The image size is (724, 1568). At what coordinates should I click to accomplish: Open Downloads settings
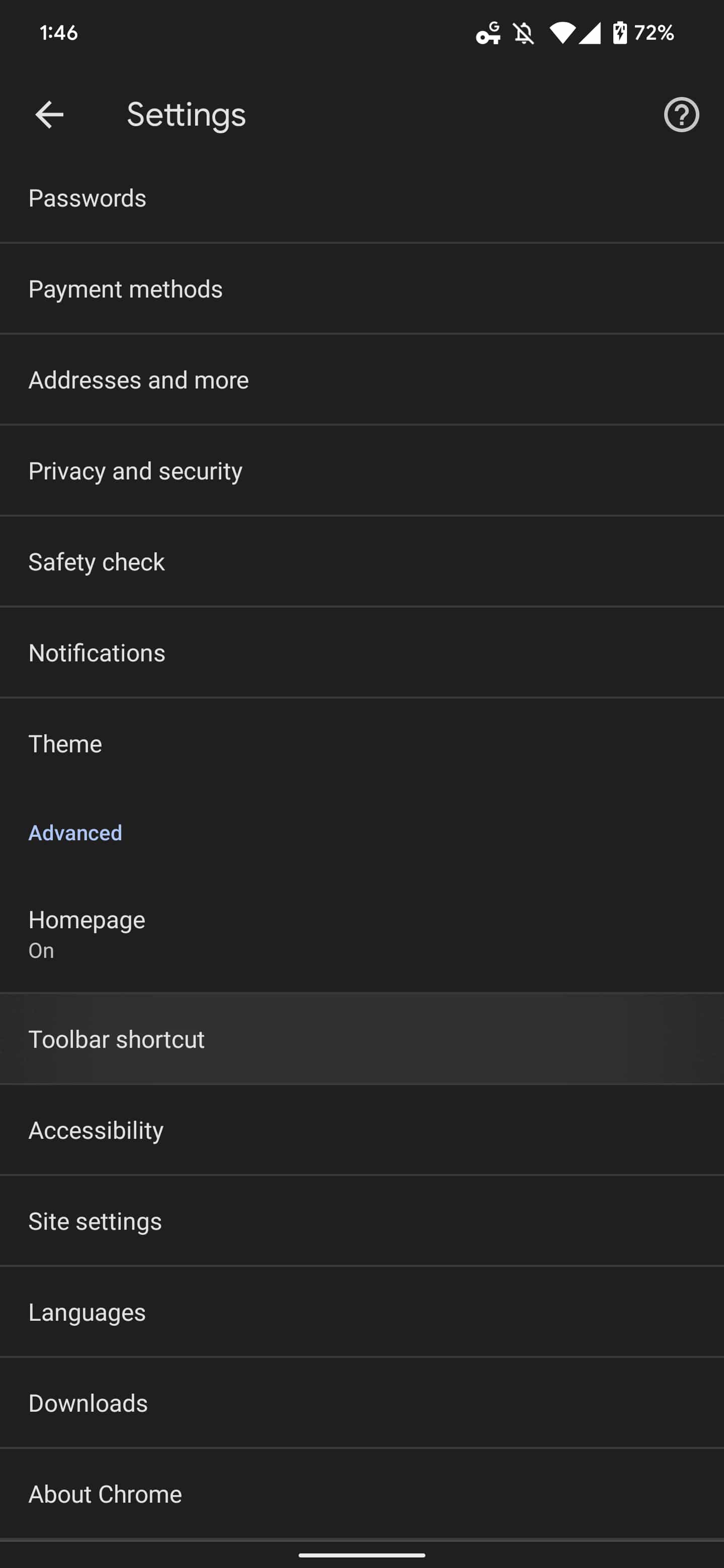pyautogui.click(x=361, y=1403)
